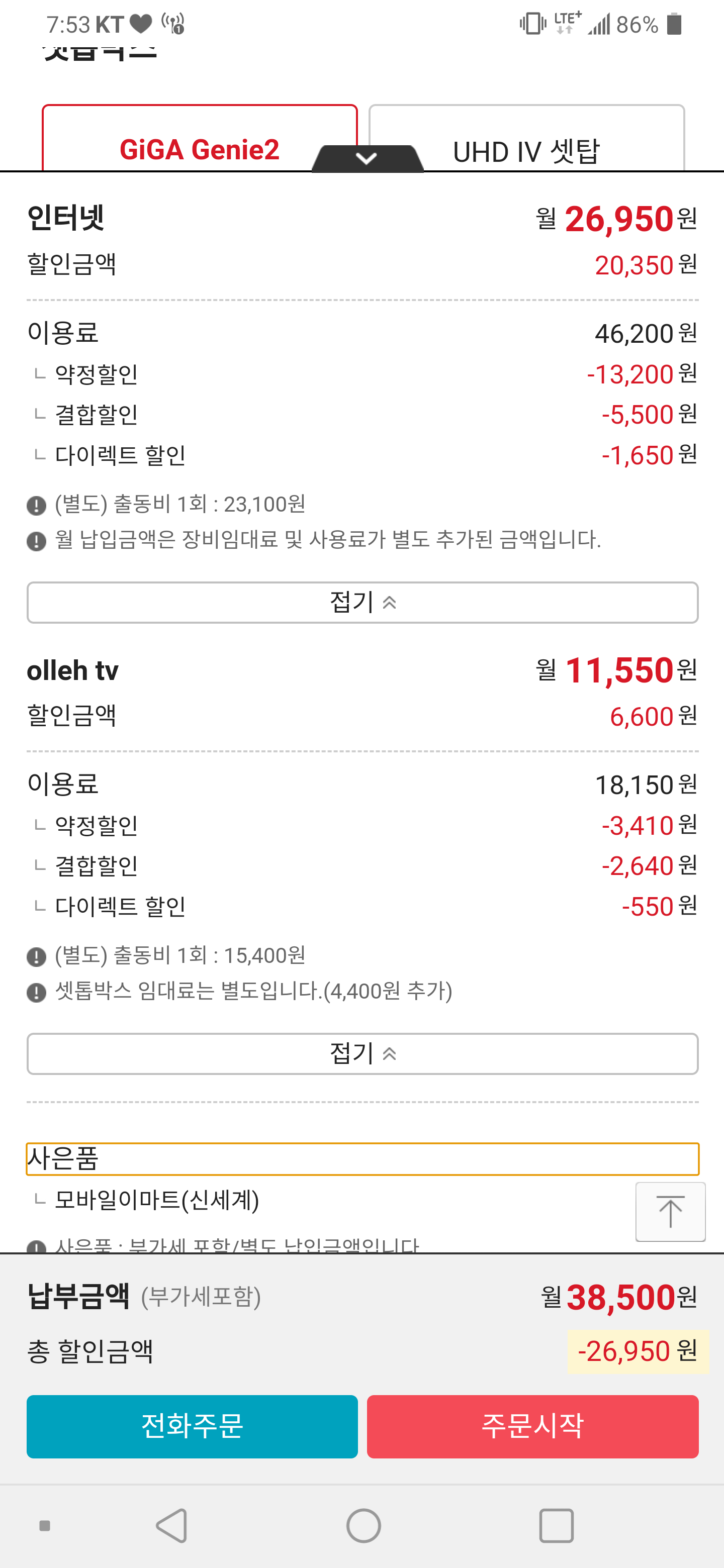Start the order with 주문시작
724x1568 pixels.
click(532, 1426)
